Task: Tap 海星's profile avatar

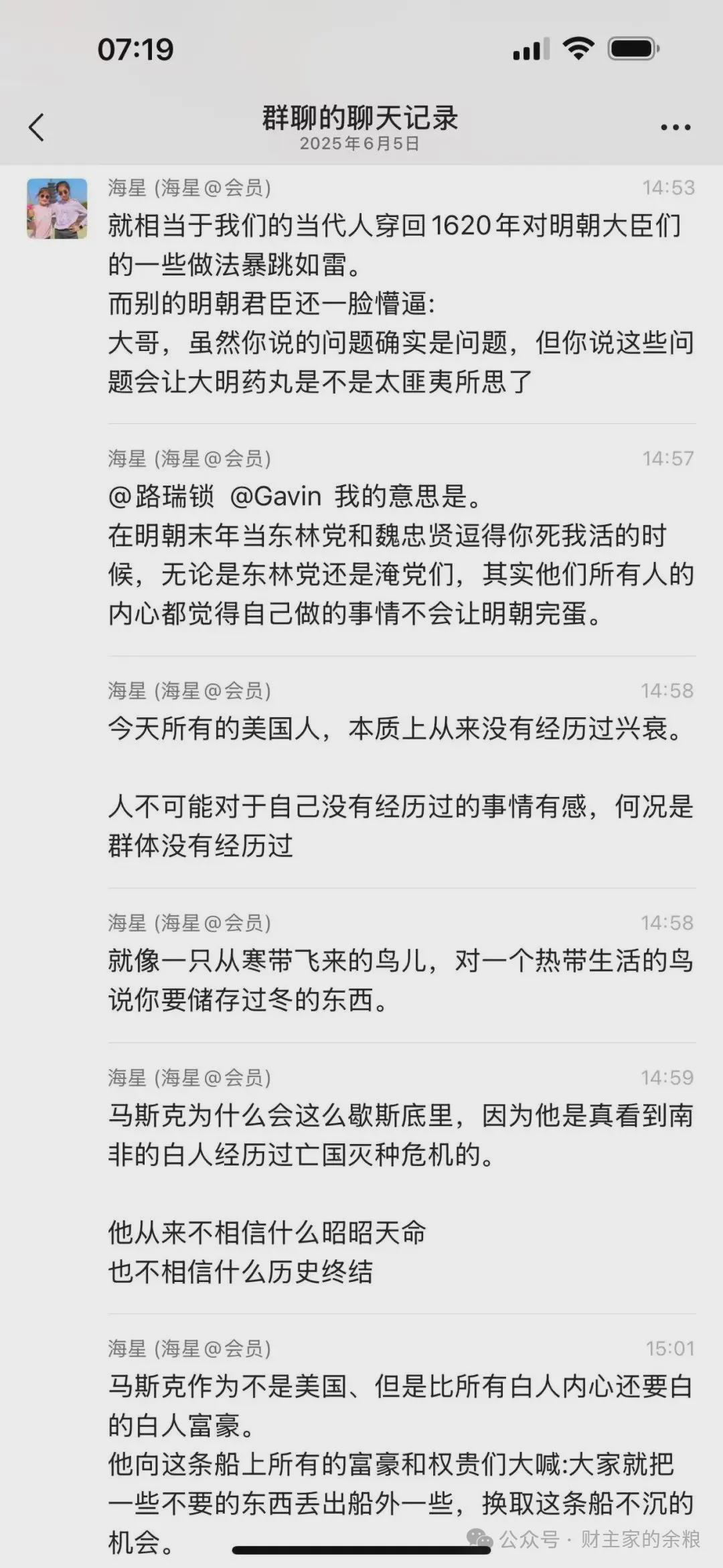Action: point(57,208)
